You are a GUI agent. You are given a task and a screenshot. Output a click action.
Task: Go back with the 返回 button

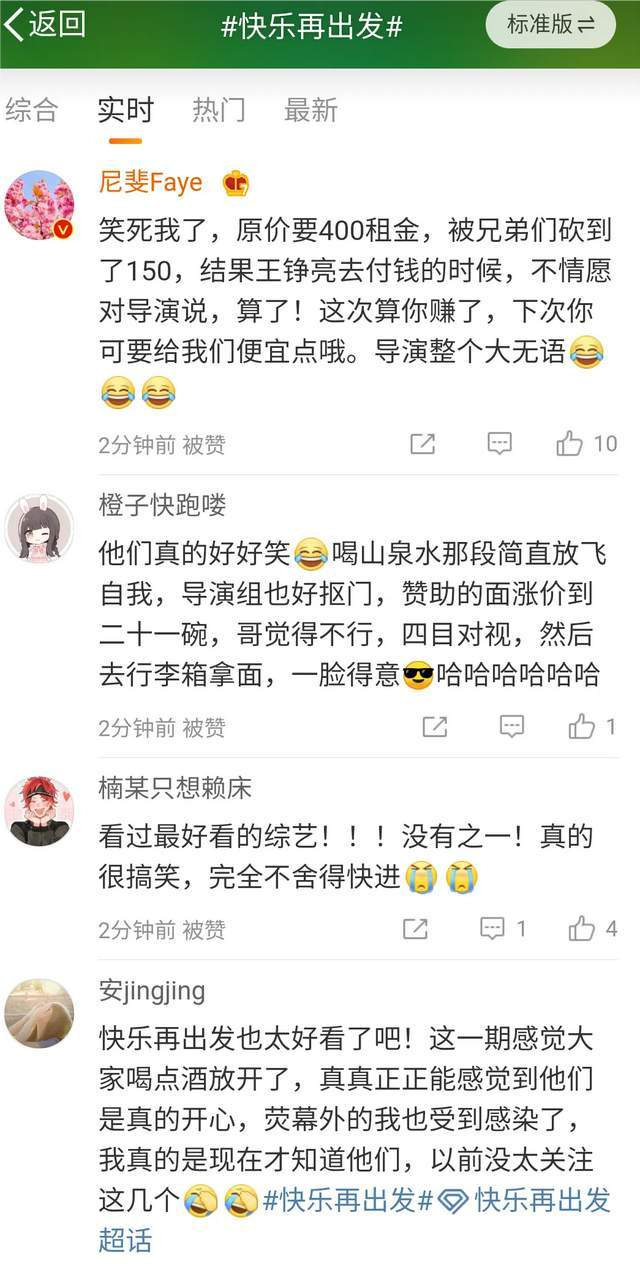45,25
